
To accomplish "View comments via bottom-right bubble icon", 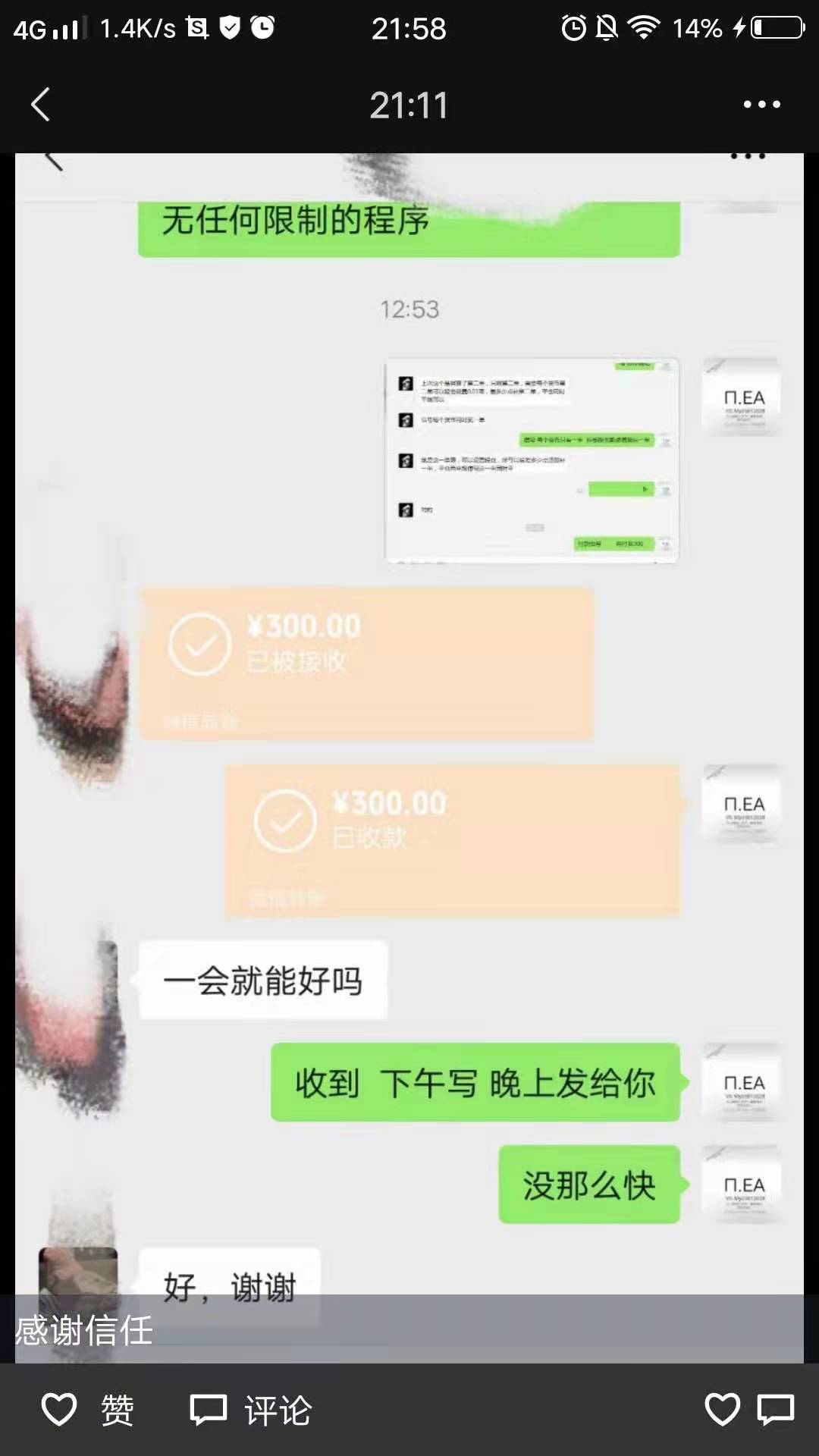I will [775, 1410].
